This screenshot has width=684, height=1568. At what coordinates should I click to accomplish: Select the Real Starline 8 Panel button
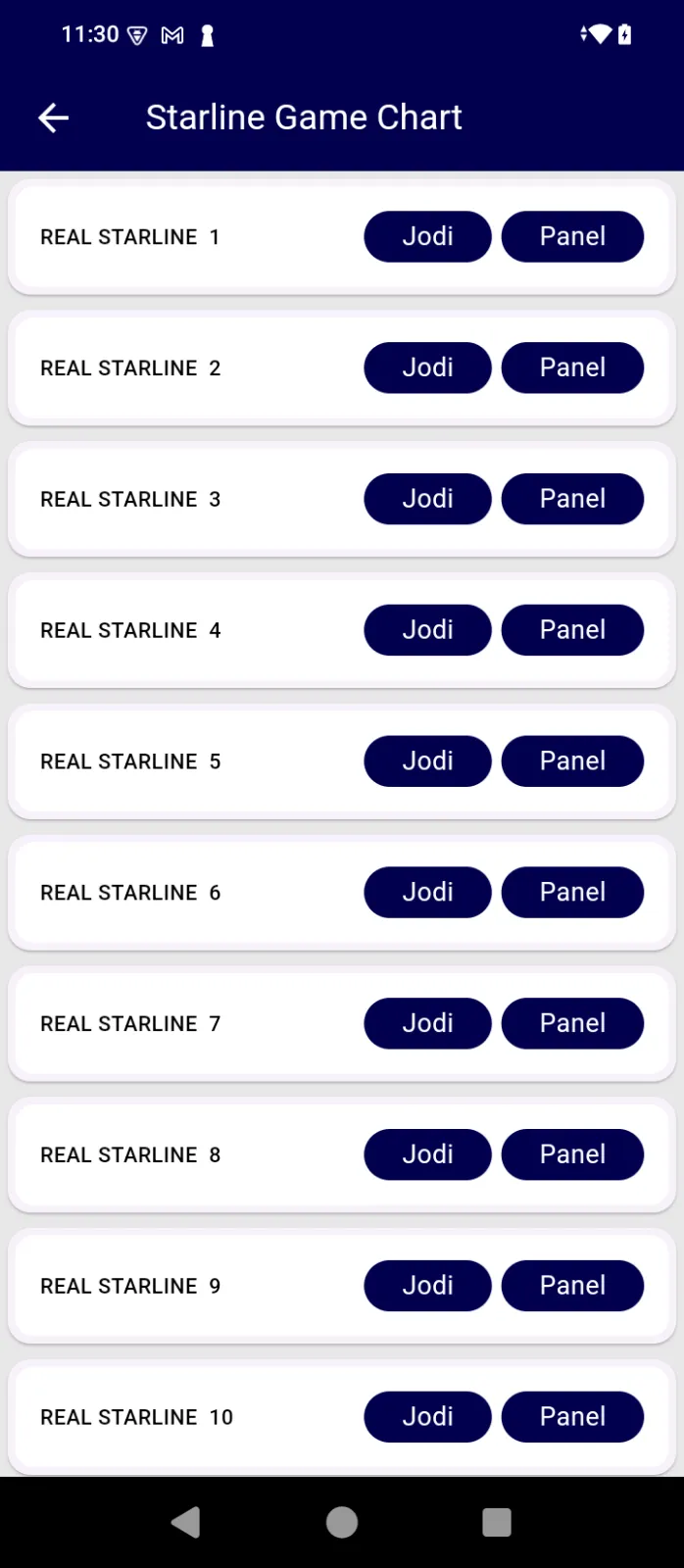point(572,1154)
